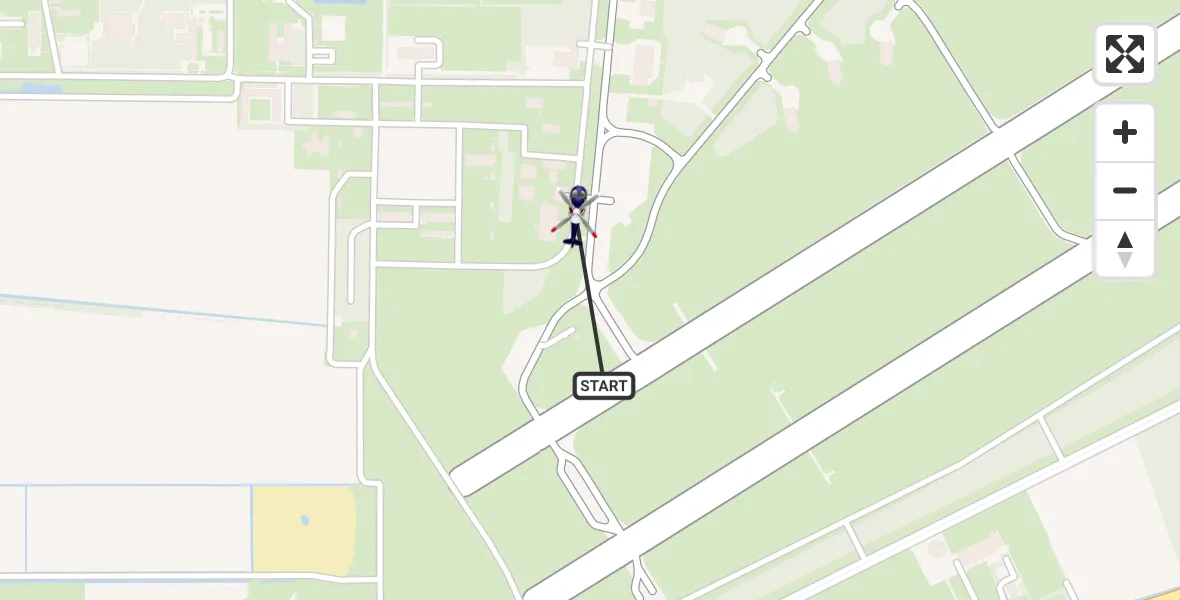This screenshot has height=600, width=1180.
Task: Enter fullscreen map view
Action: (1124, 54)
